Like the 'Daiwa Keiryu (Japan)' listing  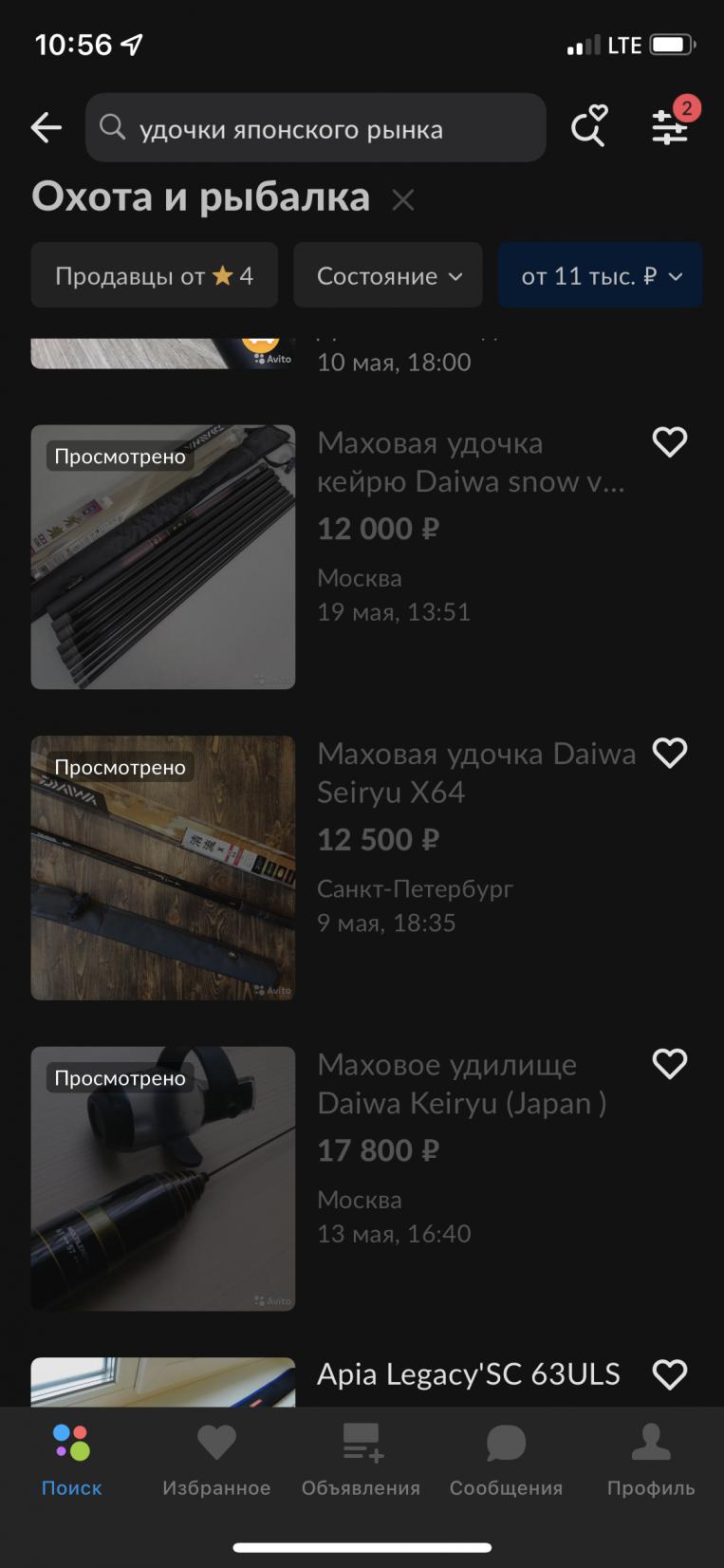coord(670,1064)
